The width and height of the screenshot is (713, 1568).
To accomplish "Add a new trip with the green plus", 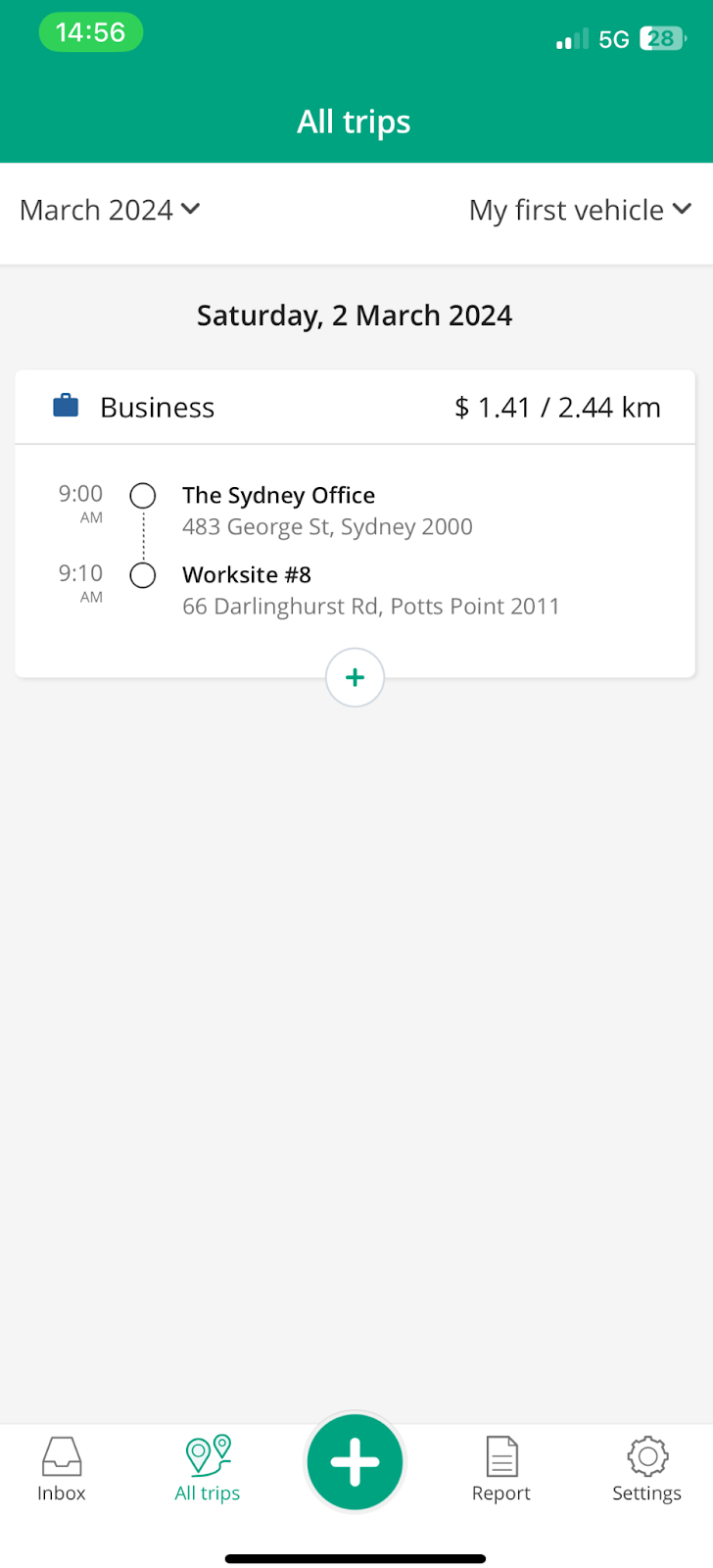I will [355, 1461].
